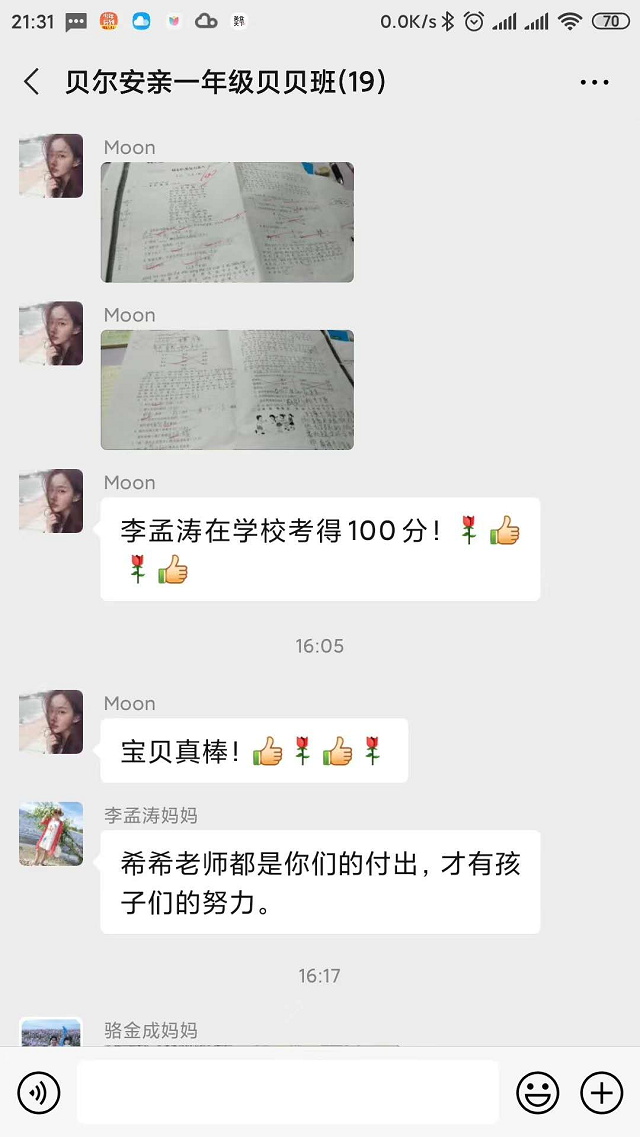Switch to voice message input
Screen dimensions: 640x1137
click(x=39, y=1092)
